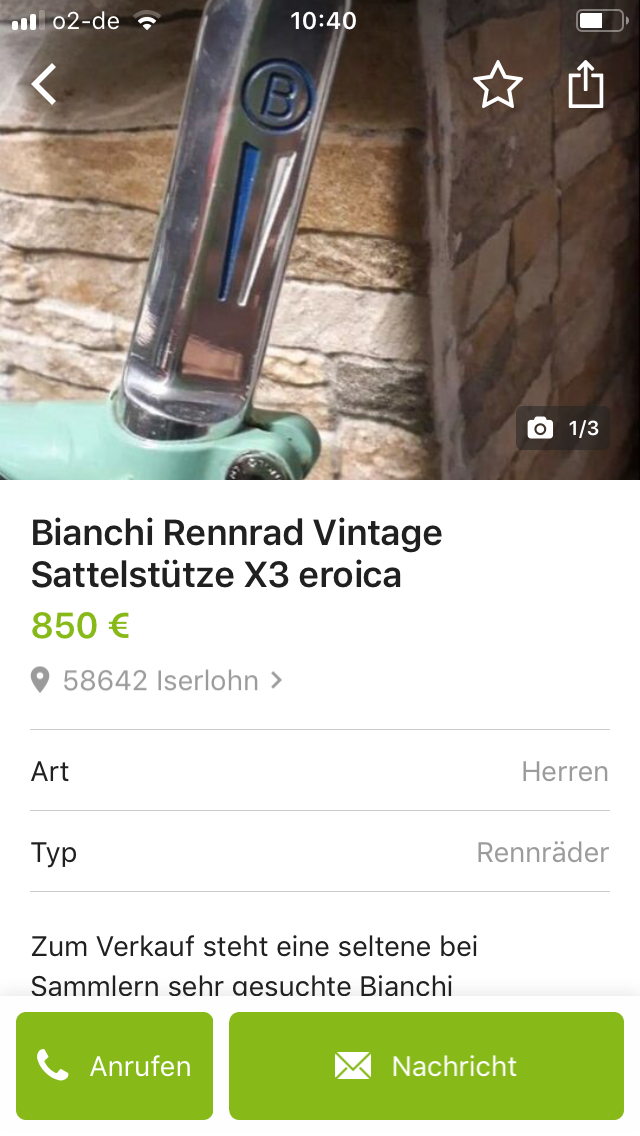Open location 58642 Iserlohn
640x1136 pixels.
[160, 681]
